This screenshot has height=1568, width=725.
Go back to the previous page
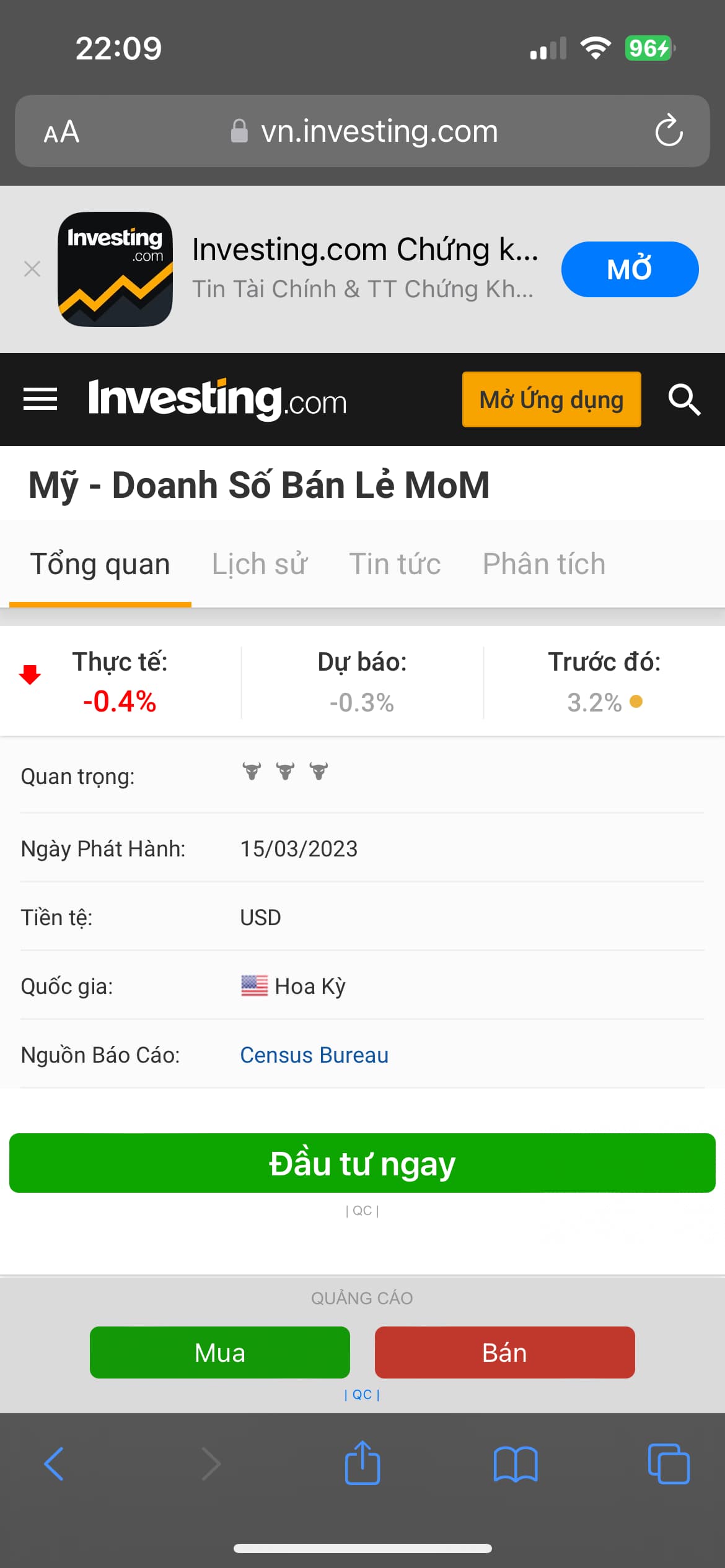coord(55,1464)
